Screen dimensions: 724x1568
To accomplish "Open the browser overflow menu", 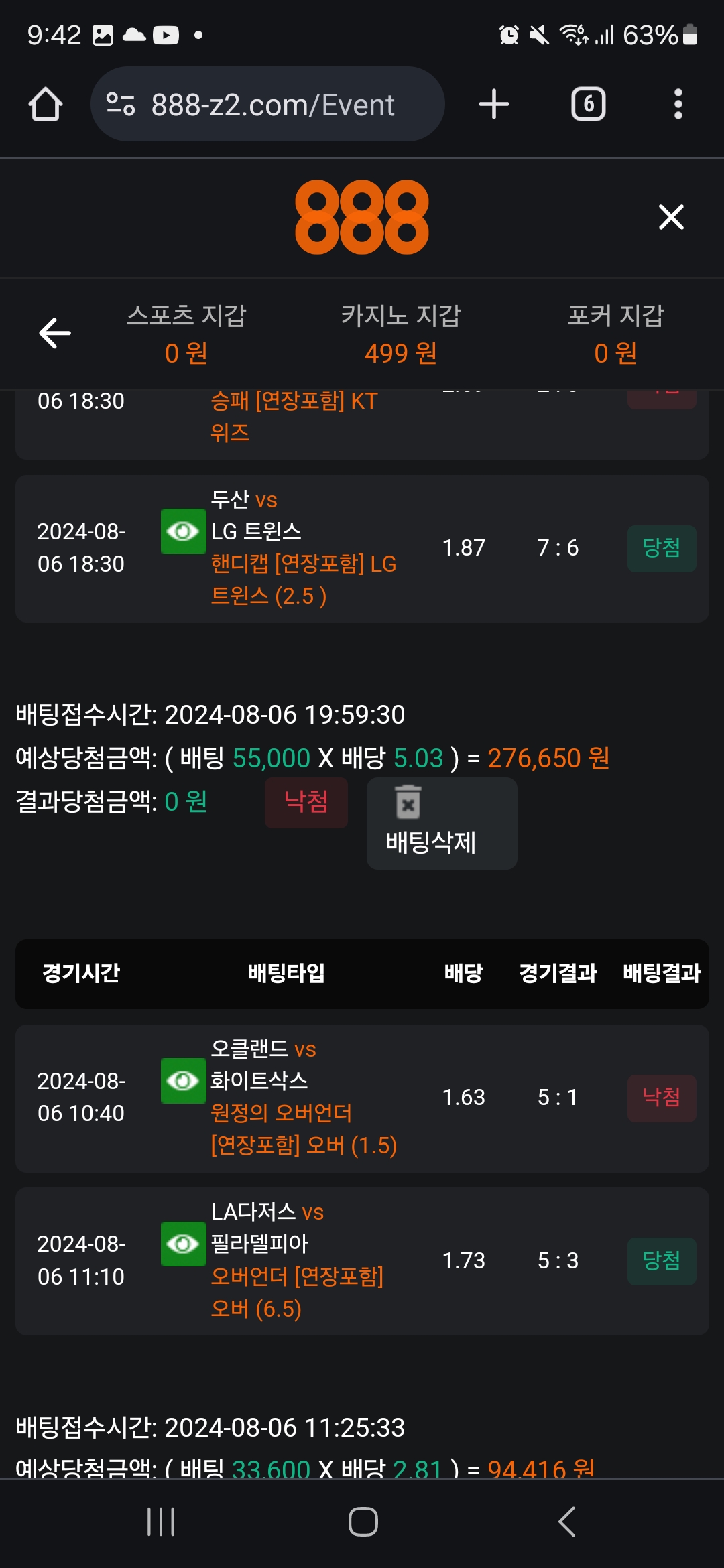I will tap(678, 105).
